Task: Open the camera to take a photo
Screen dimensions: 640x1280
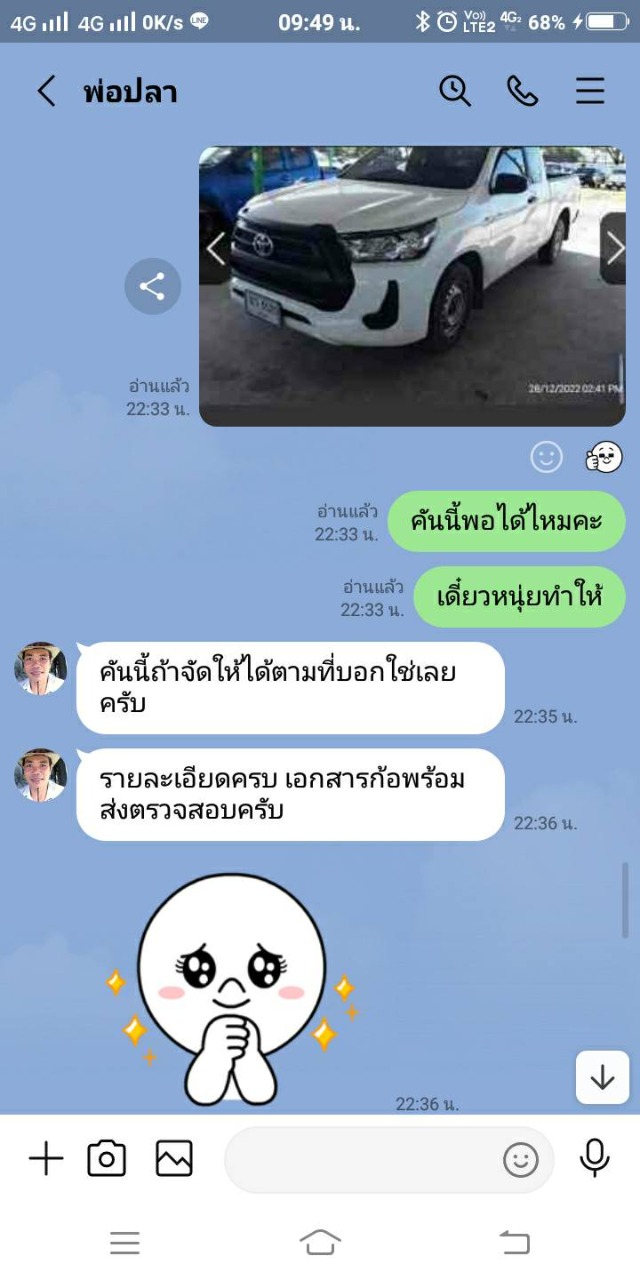Action: [x=107, y=1159]
